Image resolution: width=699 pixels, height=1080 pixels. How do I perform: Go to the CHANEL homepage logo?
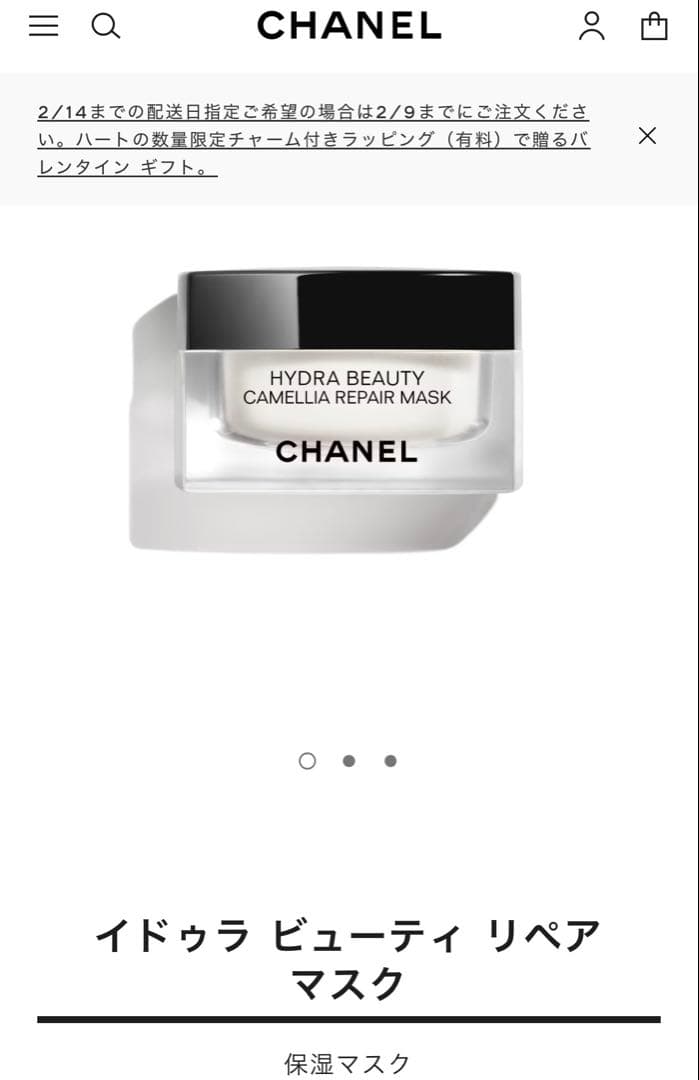point(349,26)
